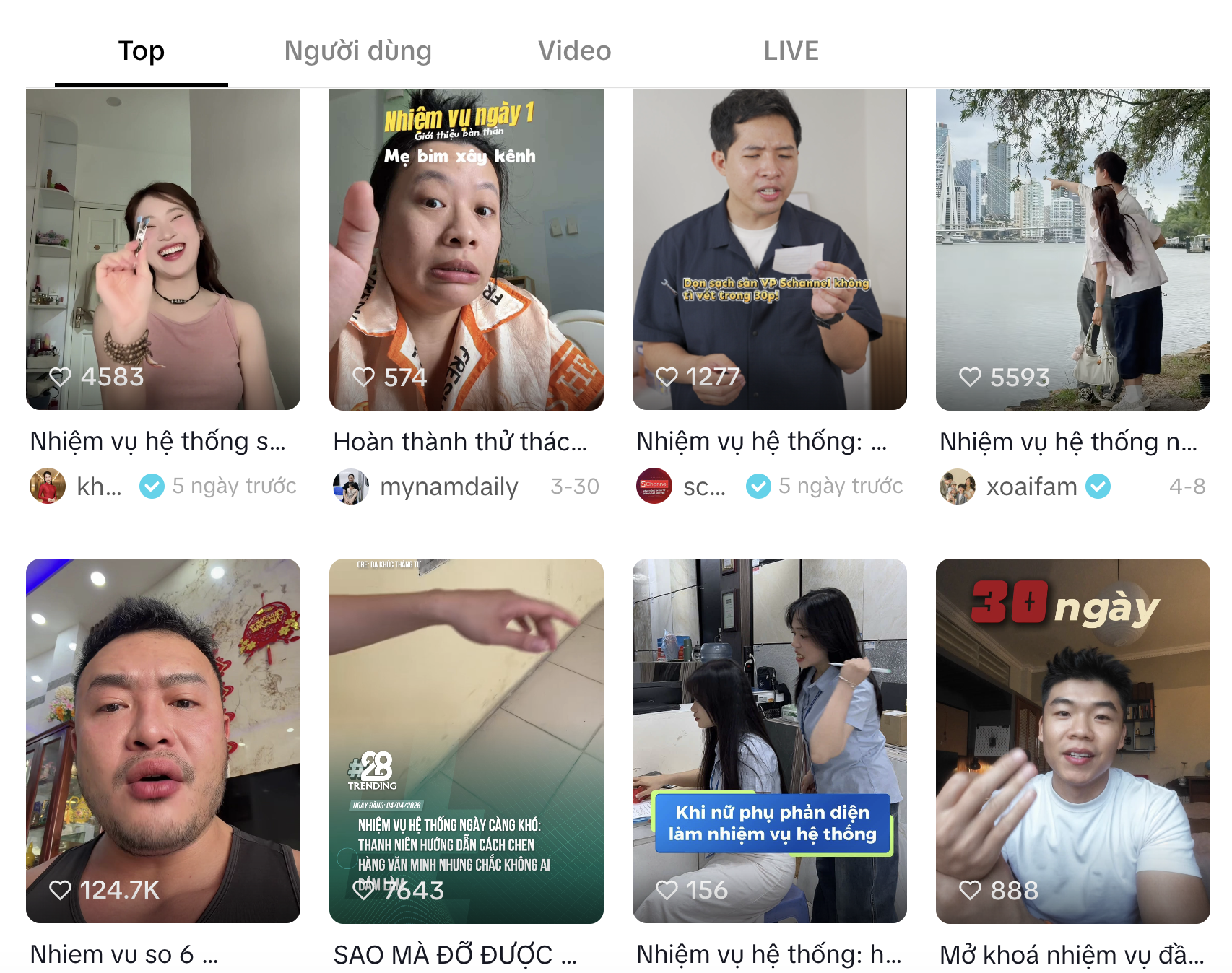The image size is (1232, 973).
Task: Open the 30 ngày video
Action: pyautogui.click(x=1073, y=740)
